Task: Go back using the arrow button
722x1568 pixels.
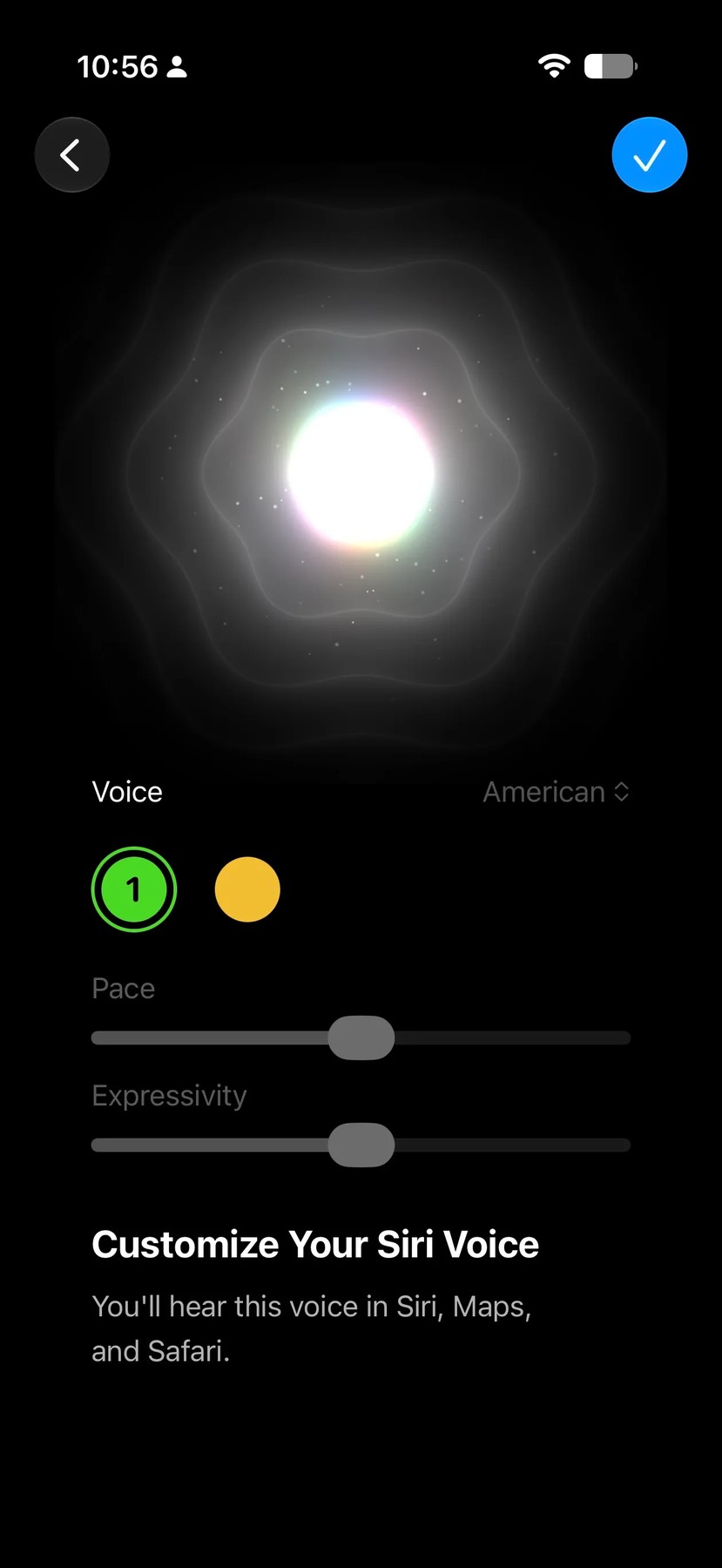Action: [71, 155]
